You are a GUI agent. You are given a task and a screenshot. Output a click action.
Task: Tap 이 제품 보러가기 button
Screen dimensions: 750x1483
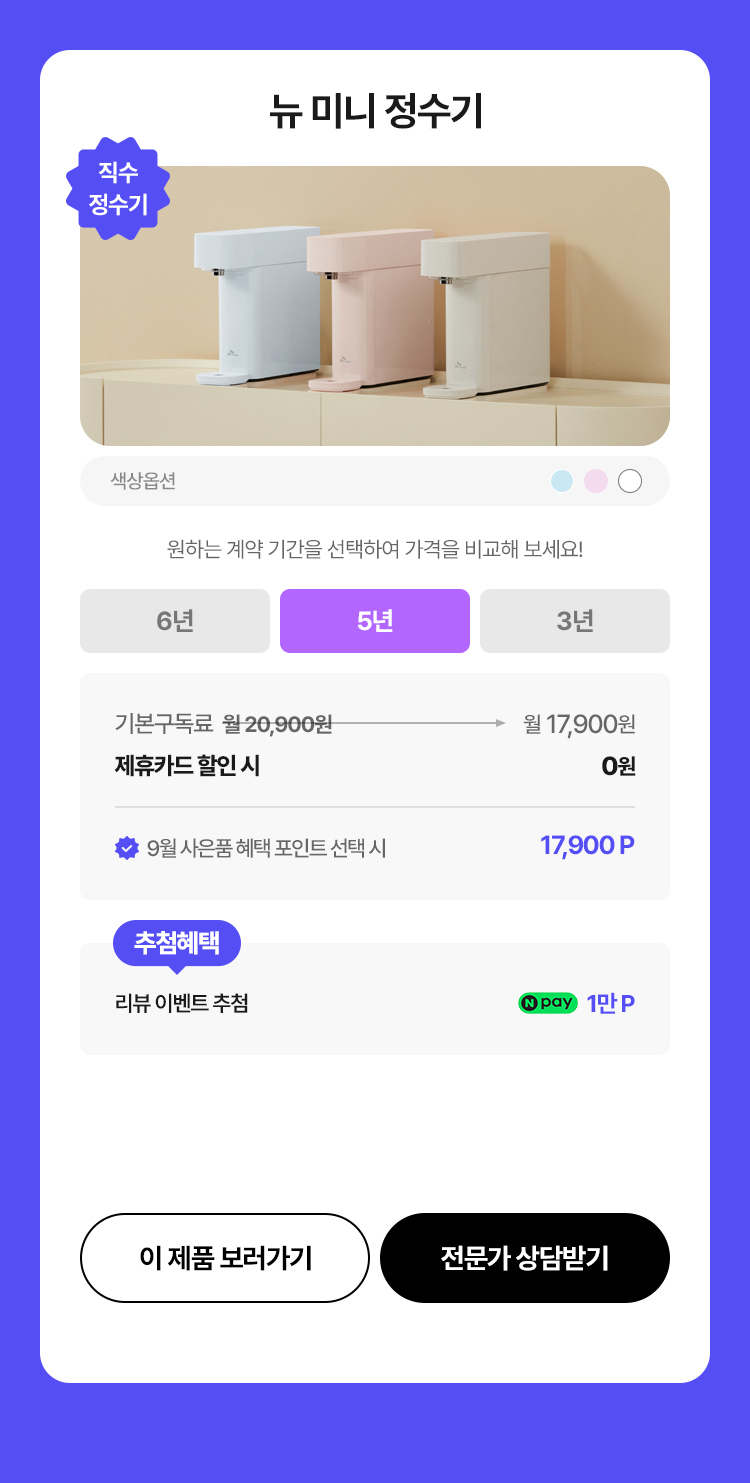pos(225,1258)
